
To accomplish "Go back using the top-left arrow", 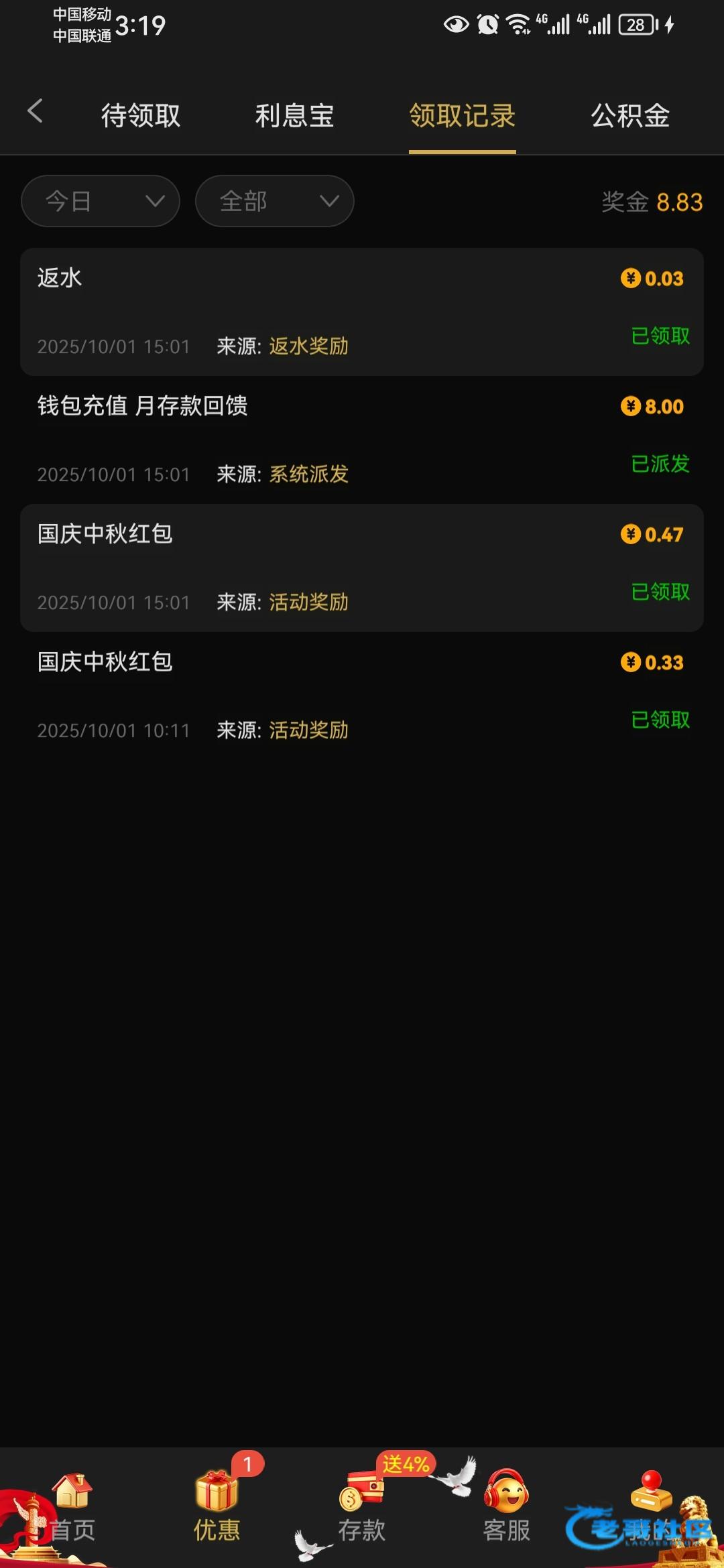I will coord(36,111).
